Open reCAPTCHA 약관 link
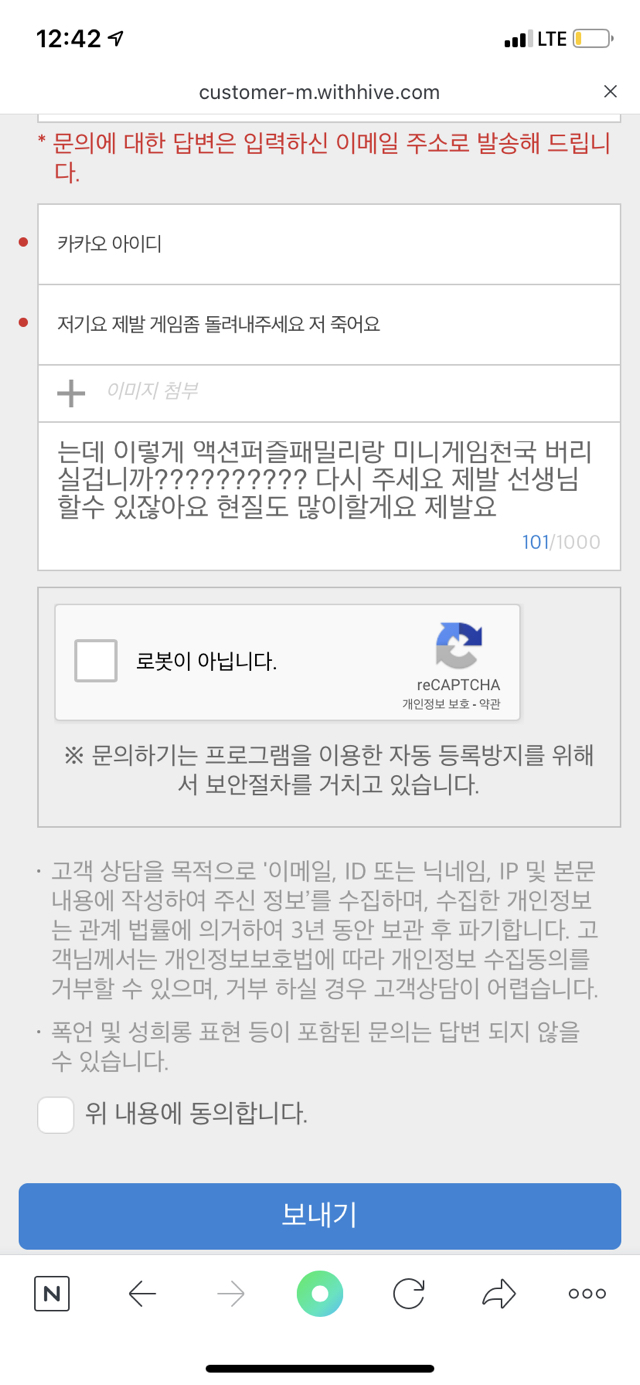The height and width of the screenshot is (1385, 640). [x=489, y=705]
